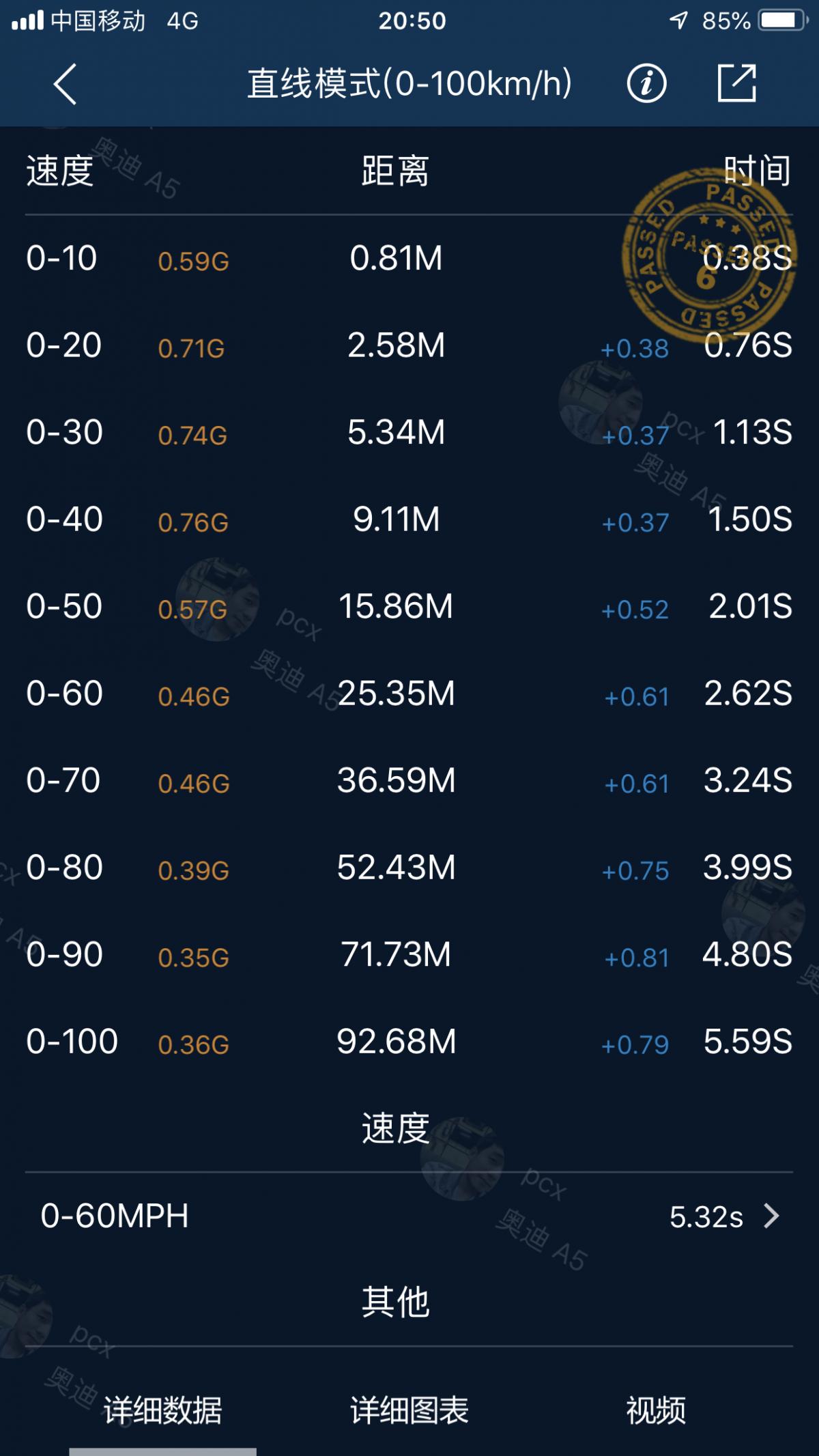Screen dimensions: 819x1456
Task: Share results via the export icon
Action: [736, 84]
